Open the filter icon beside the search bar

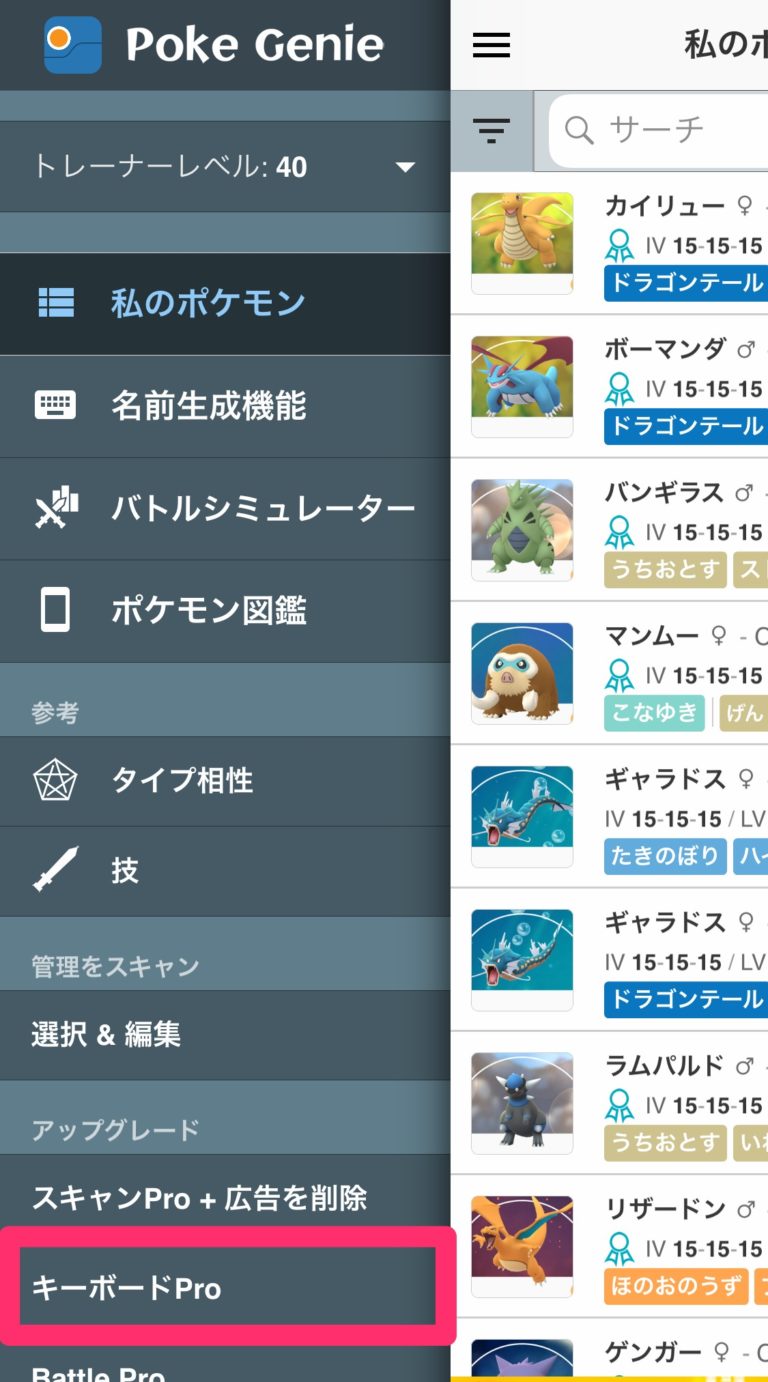pos(491,130)
